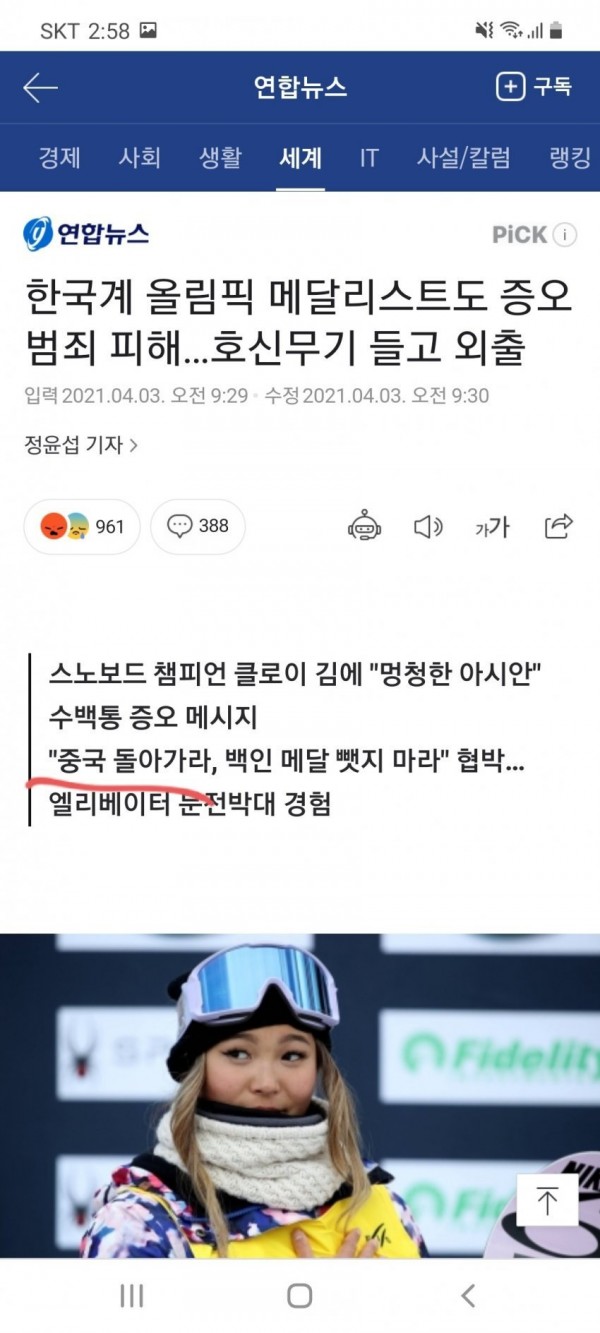Open the 생활 tab
The image size is (600, 1333).
(x=220, y=157)
